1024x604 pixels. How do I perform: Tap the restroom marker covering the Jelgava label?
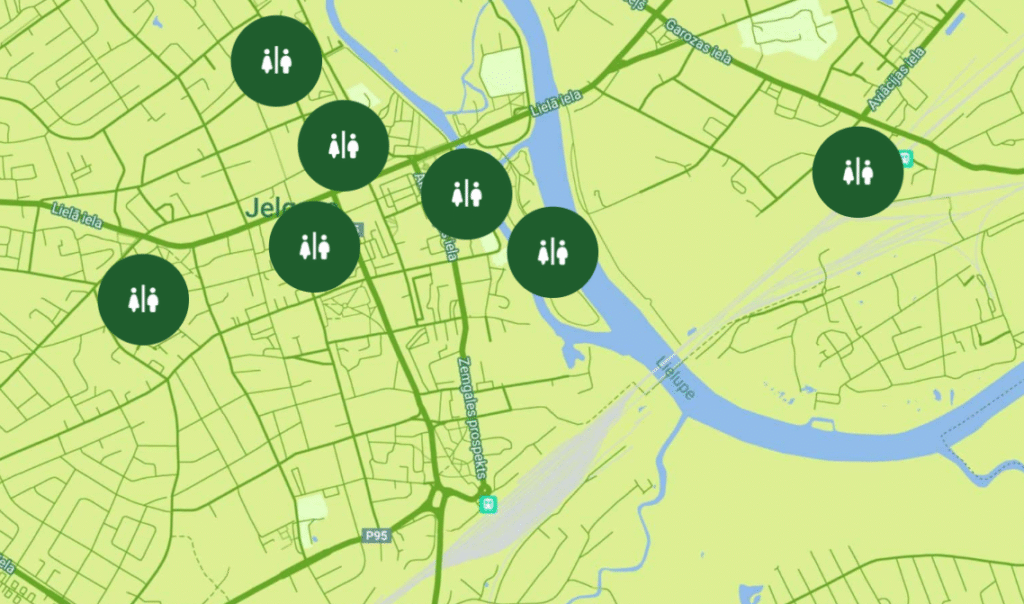coord(315,246)
